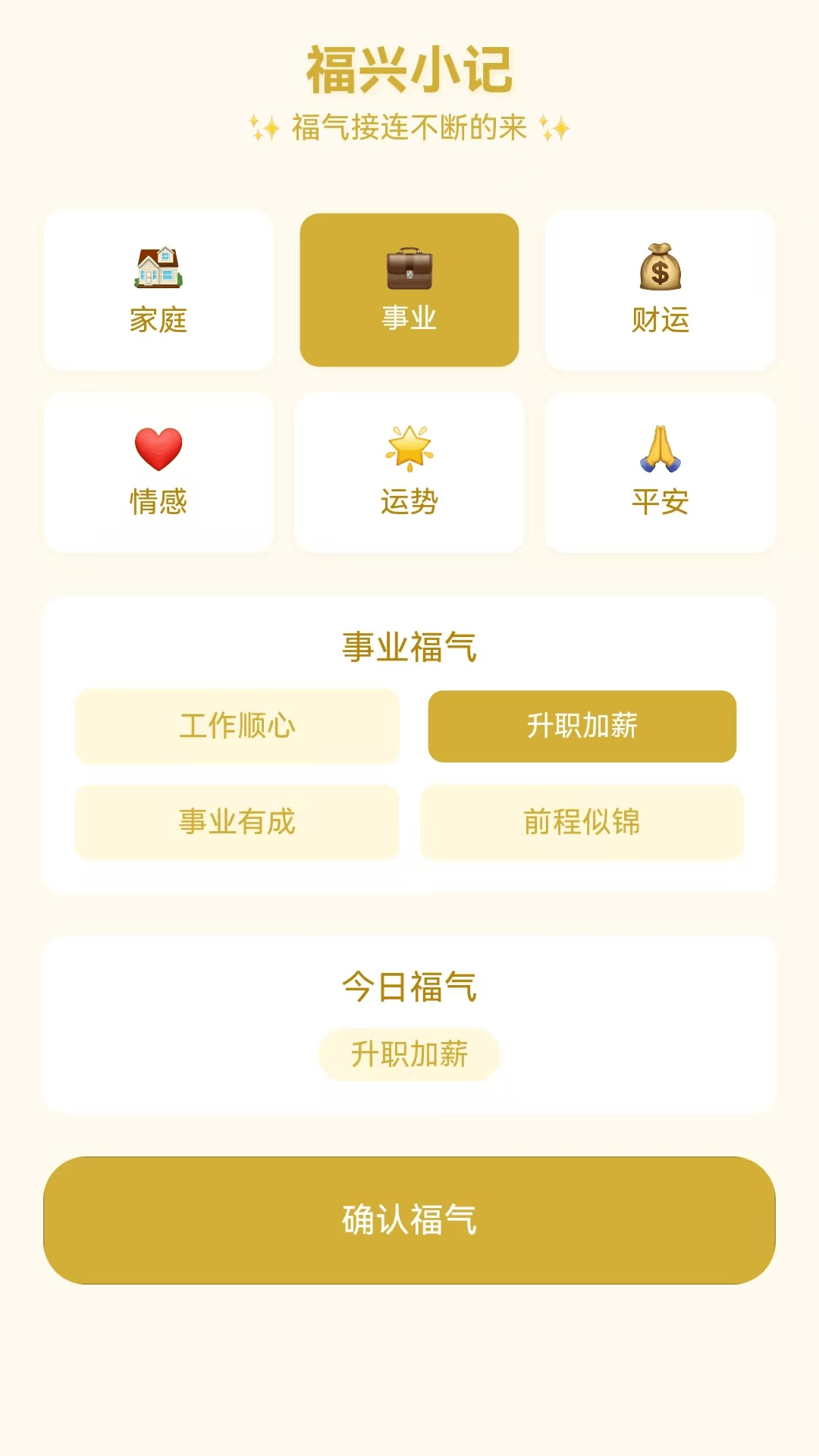Image resolution: width=819 pixels, height=1456 pixels.
Task: Switch to the 平安 category
Action: [660, 472]
